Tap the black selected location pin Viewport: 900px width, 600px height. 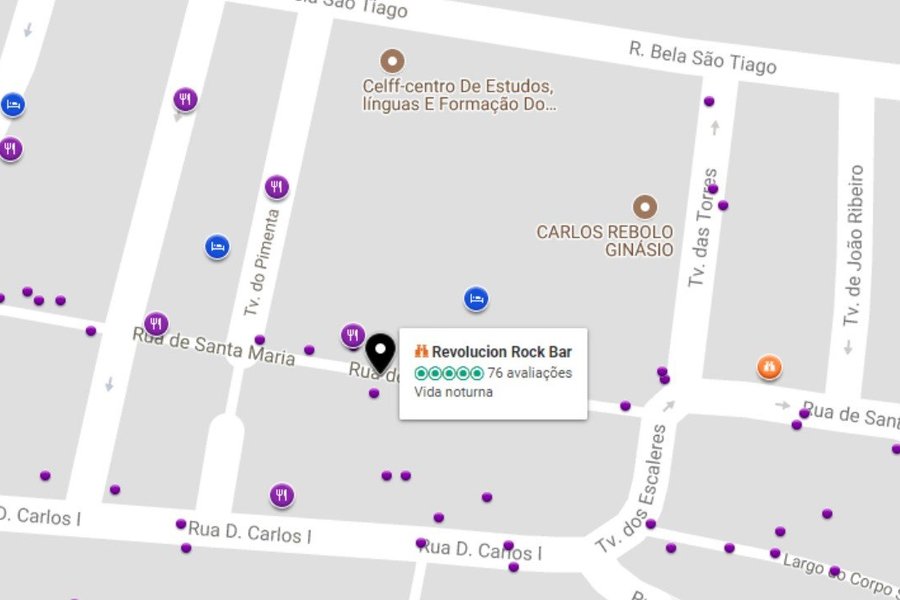(379, 352)
